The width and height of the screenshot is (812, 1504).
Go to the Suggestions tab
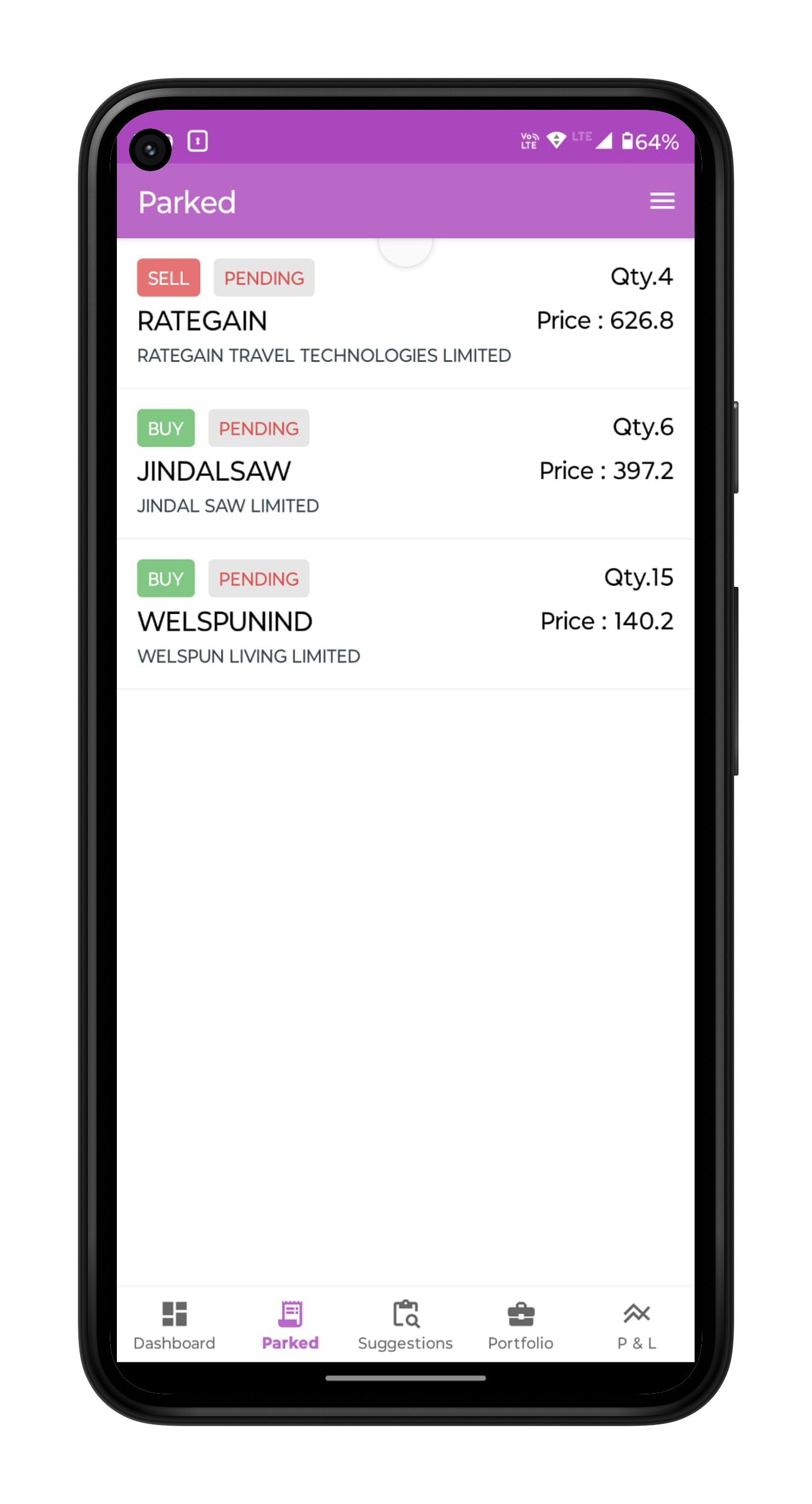click(x=405, y=1326)
